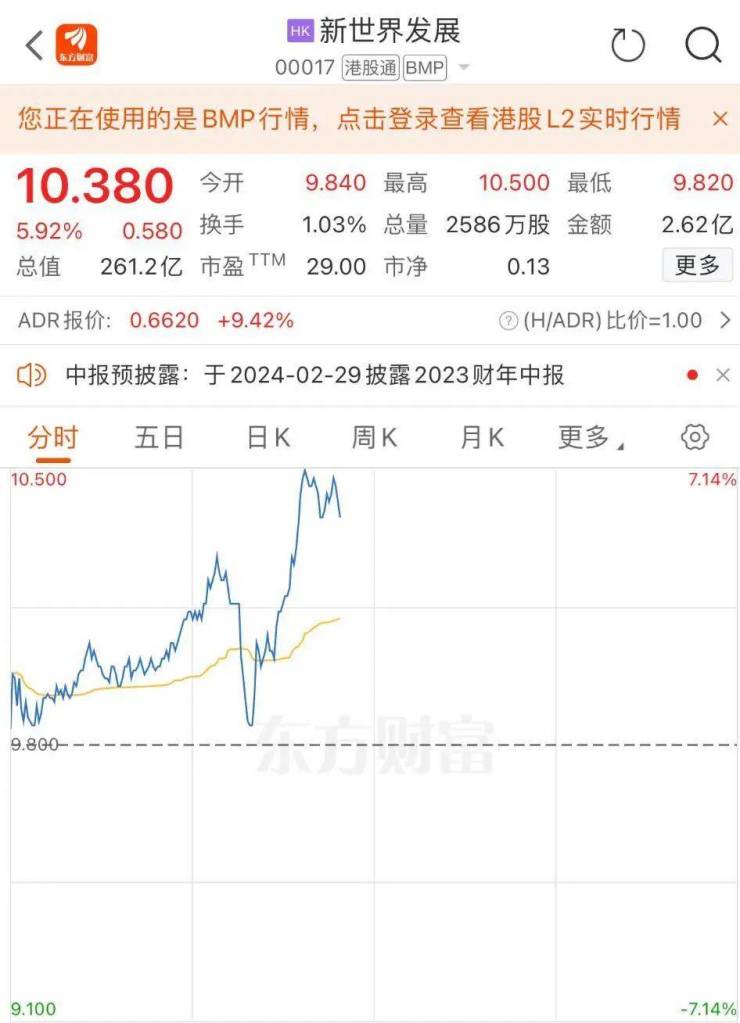Image resolution: width=740 pixels, height=1023 pixels.
Task: Dismiss the BMP quote notice banner
Action: 720,119
